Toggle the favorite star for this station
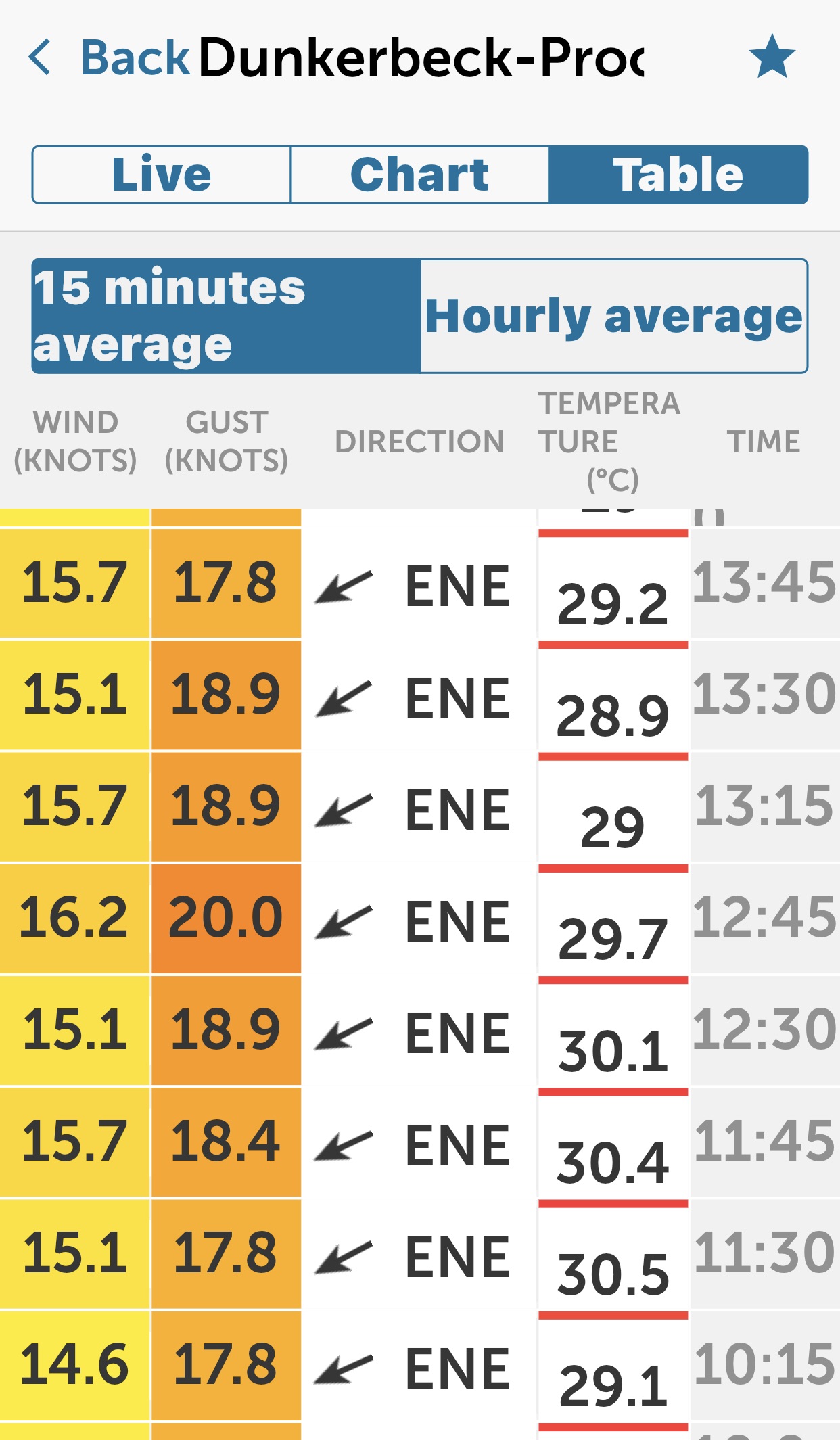840x1440 pixels. click(772, 57)
